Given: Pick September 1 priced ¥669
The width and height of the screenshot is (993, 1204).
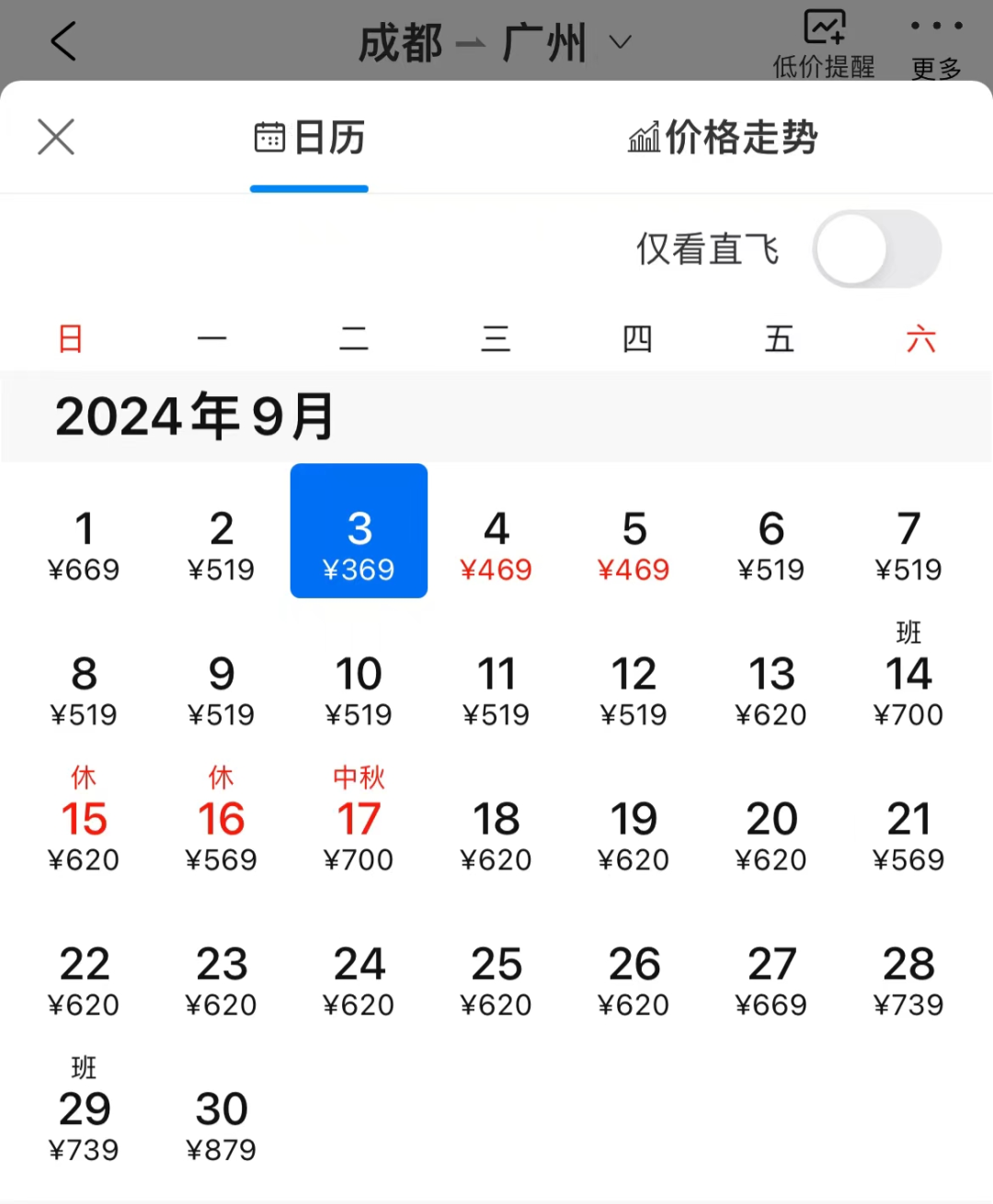Looking at the screenshot, I should pos(84,546).
